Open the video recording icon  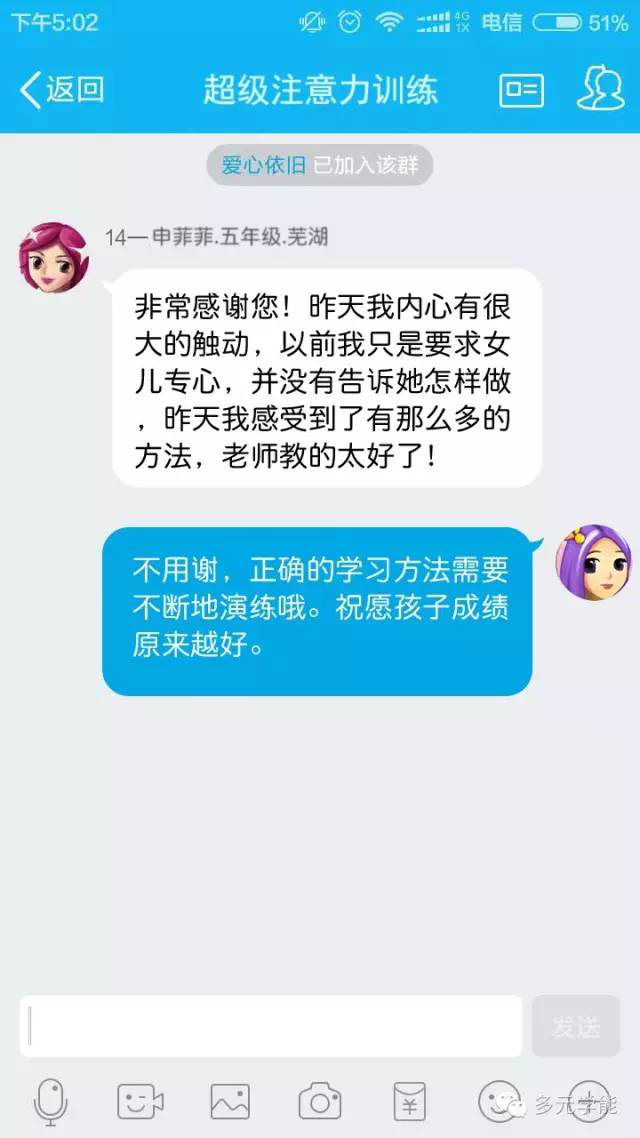(140, 1102)
